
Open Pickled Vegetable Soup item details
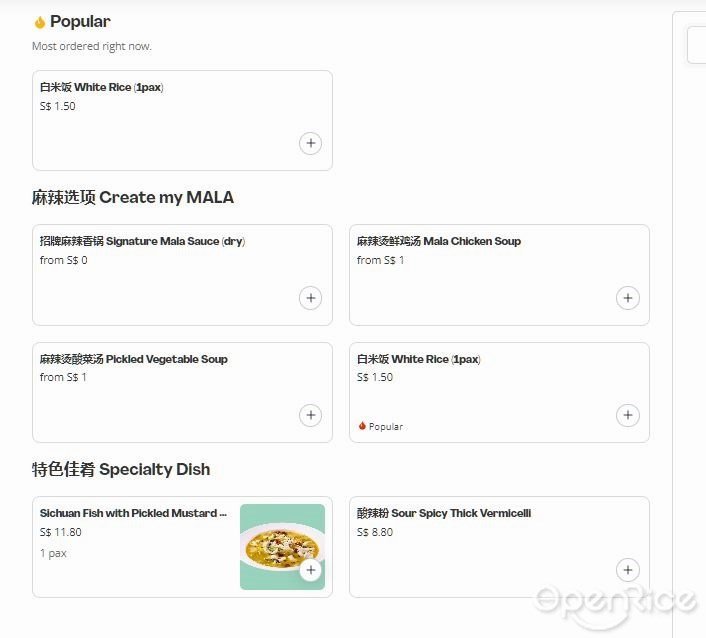coord(133,359)
